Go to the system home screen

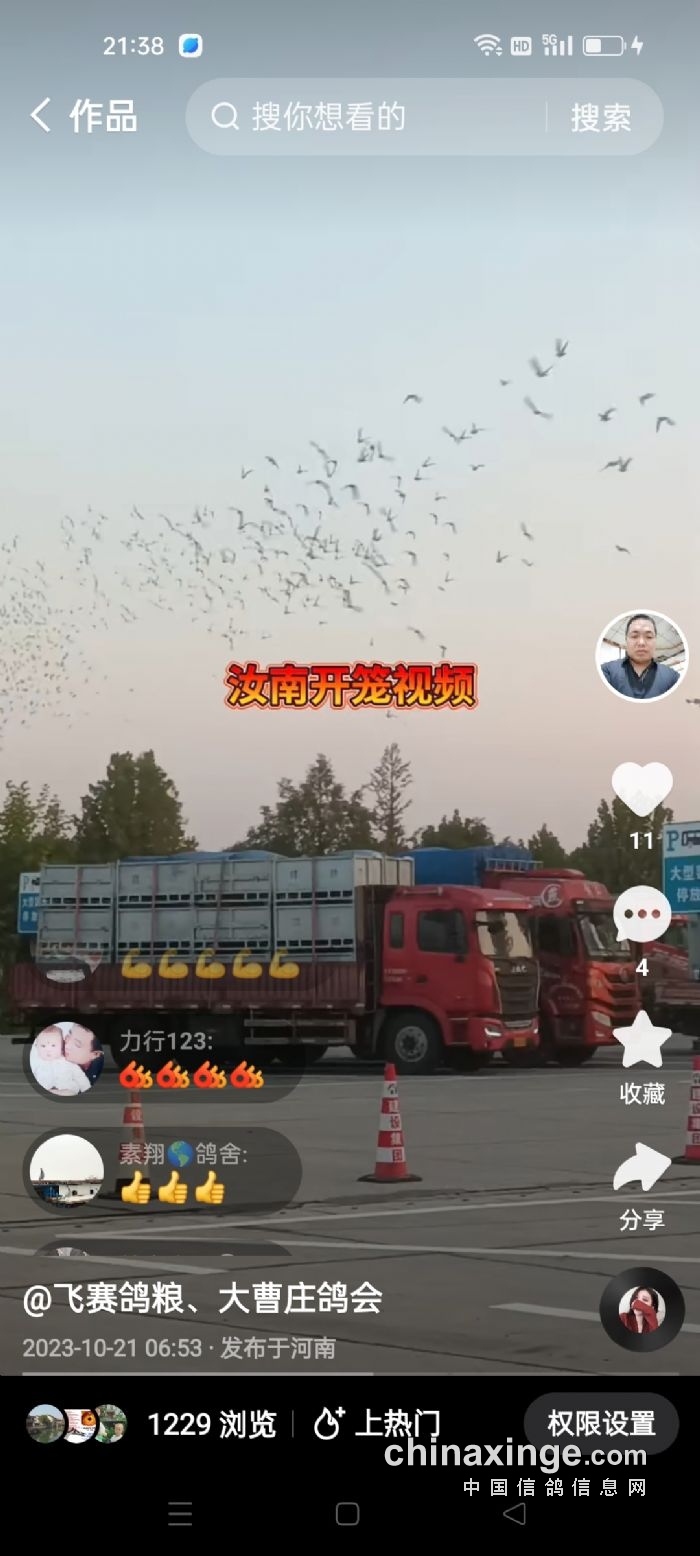click(347, 1514)
